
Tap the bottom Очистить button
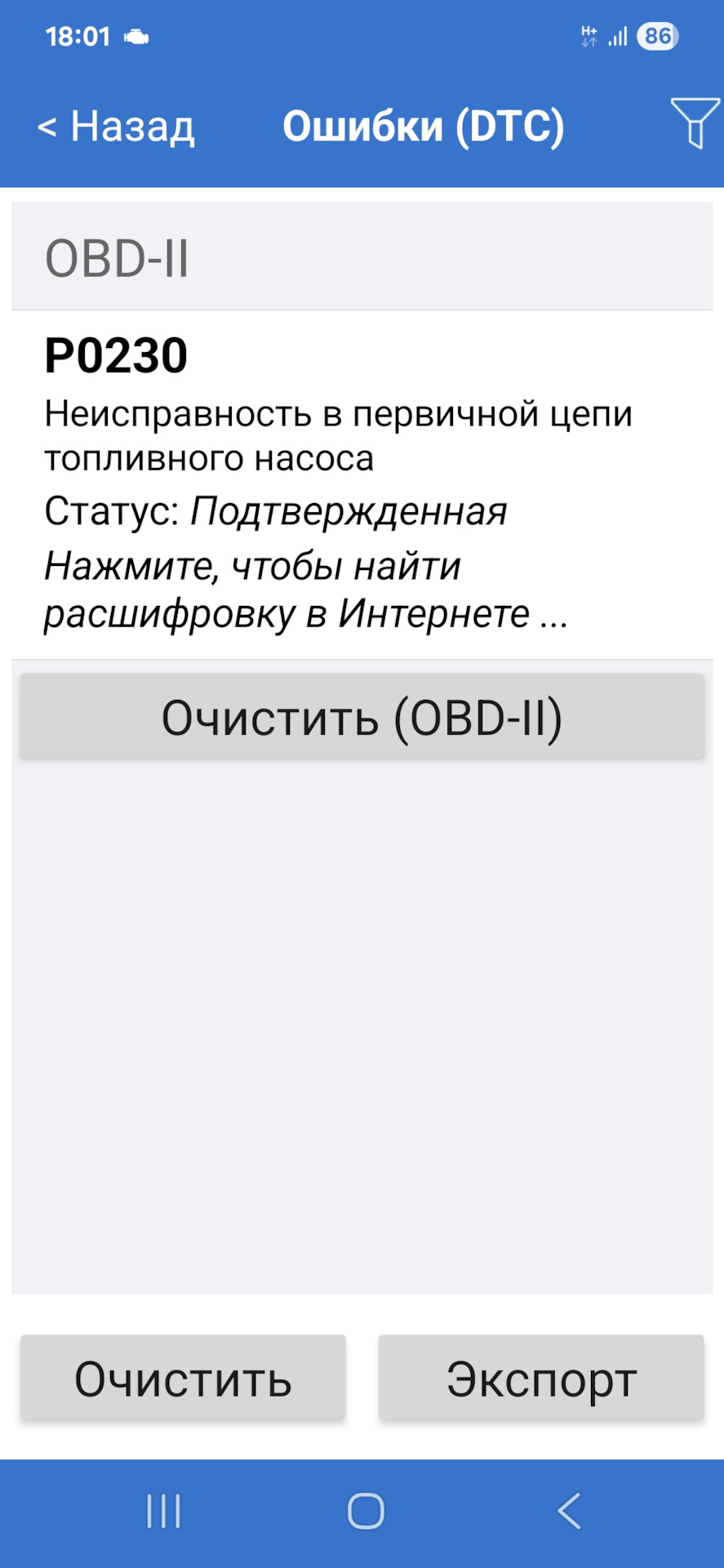click(183, 1379)
